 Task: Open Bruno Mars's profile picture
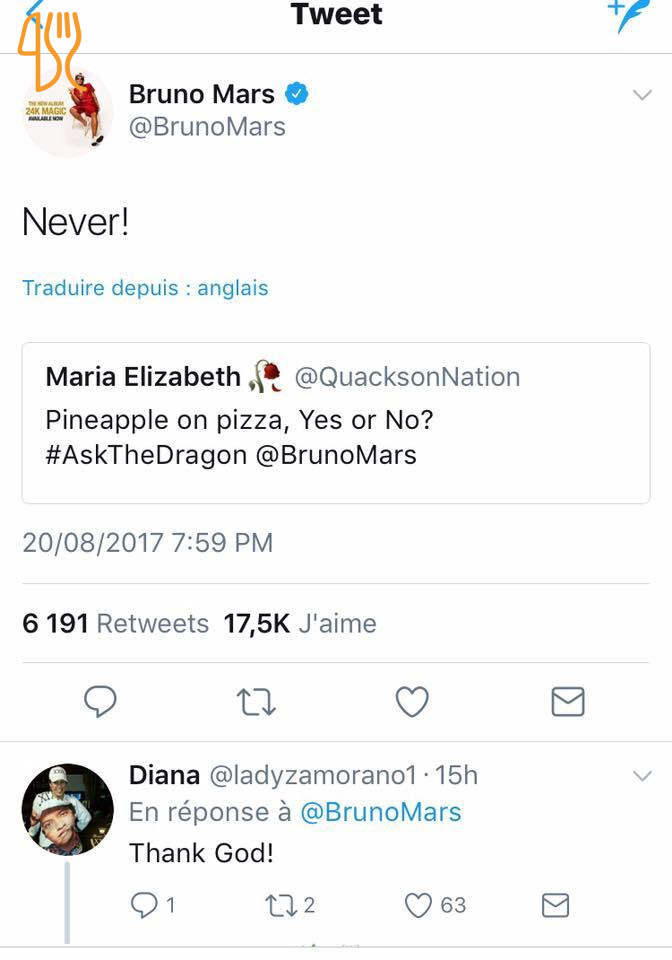click(x=68, y=111)
